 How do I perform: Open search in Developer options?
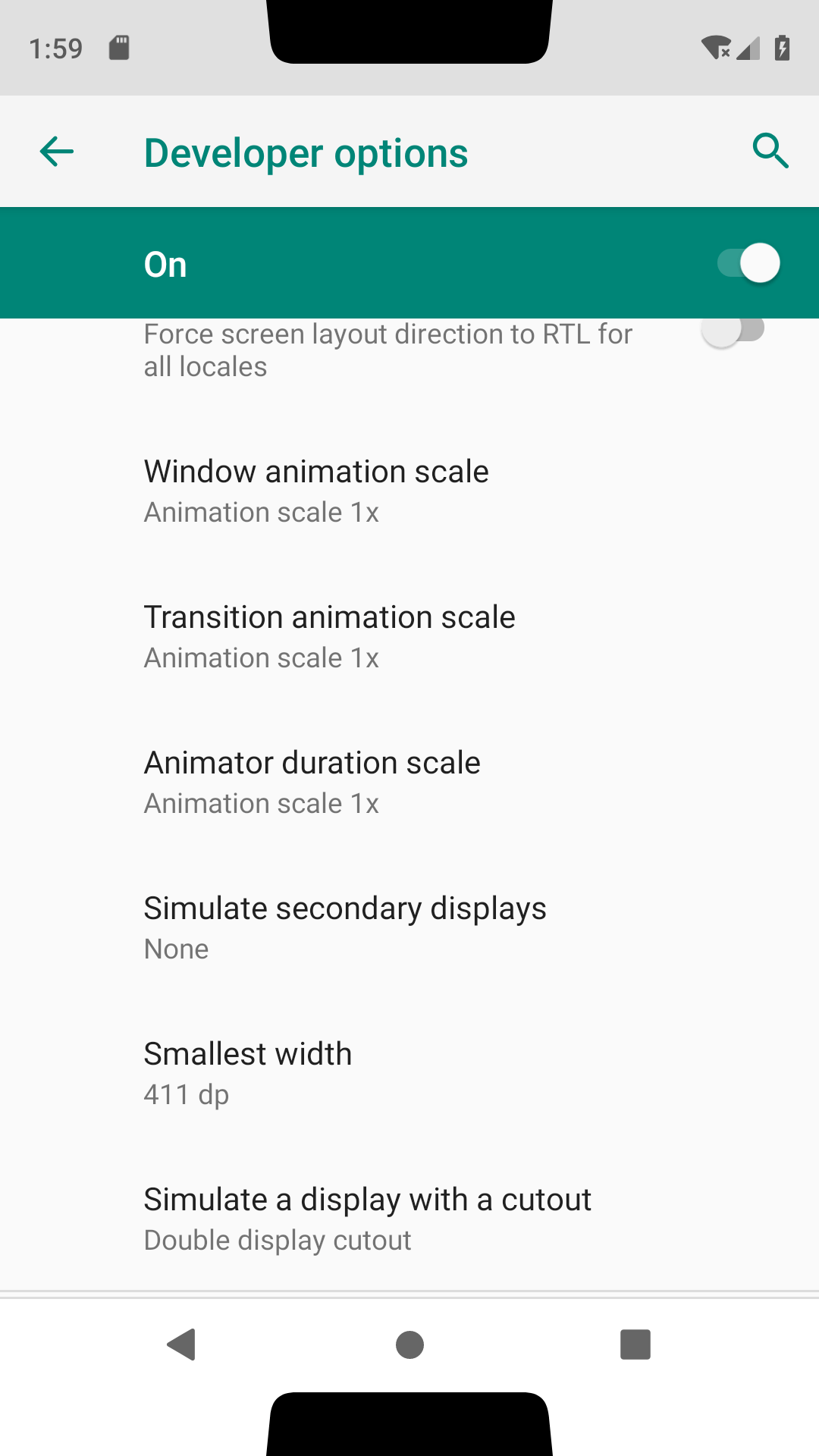[x=770, y=151]
